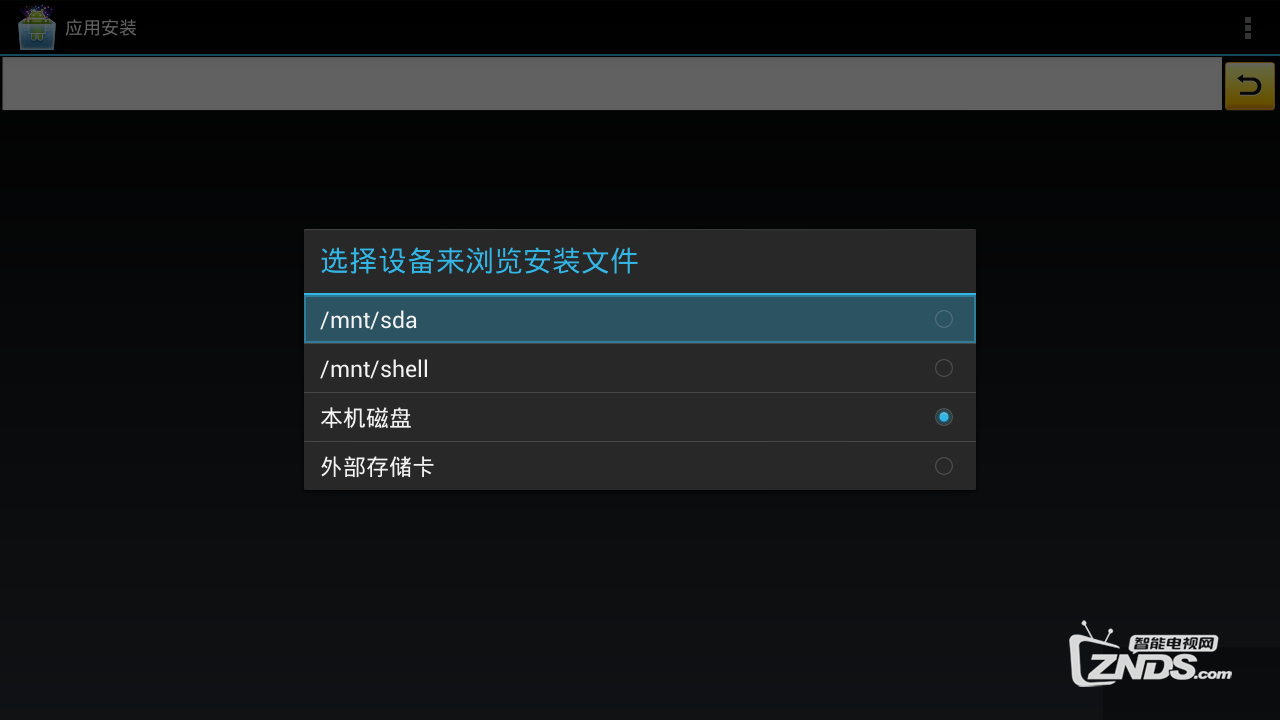Select 本机磁盘 option
Image resolution: width=1280 pixels, height=720 pixels.
click(639, 418)
